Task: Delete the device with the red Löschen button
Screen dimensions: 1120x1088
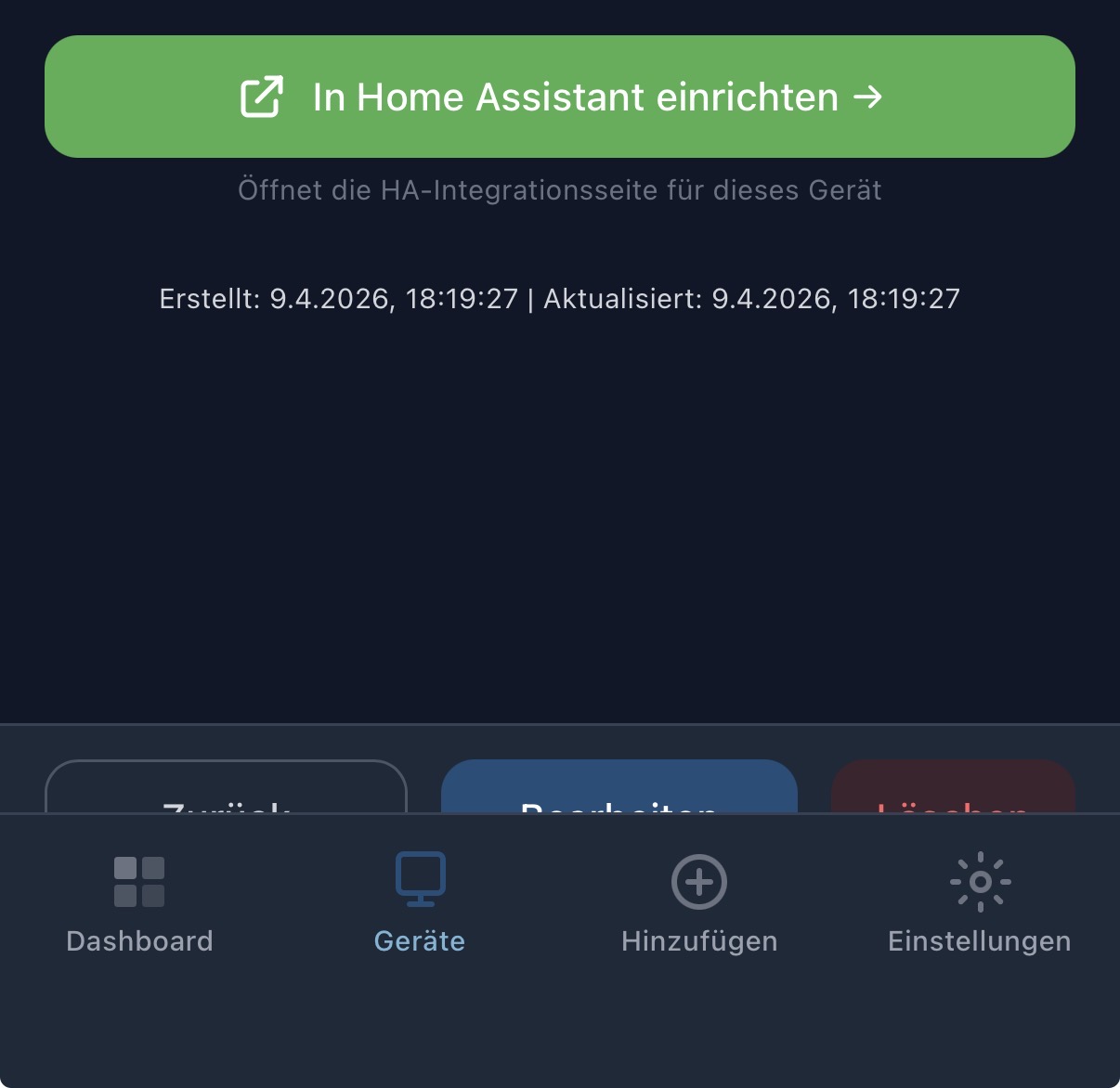Action: click(x=953, y=789)
